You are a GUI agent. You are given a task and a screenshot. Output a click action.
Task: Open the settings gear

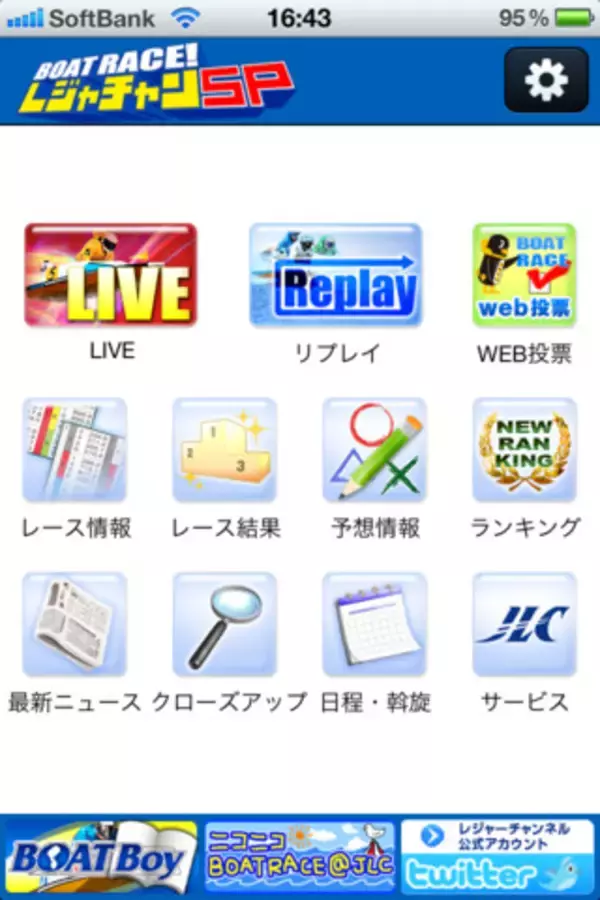coord(546,79)
